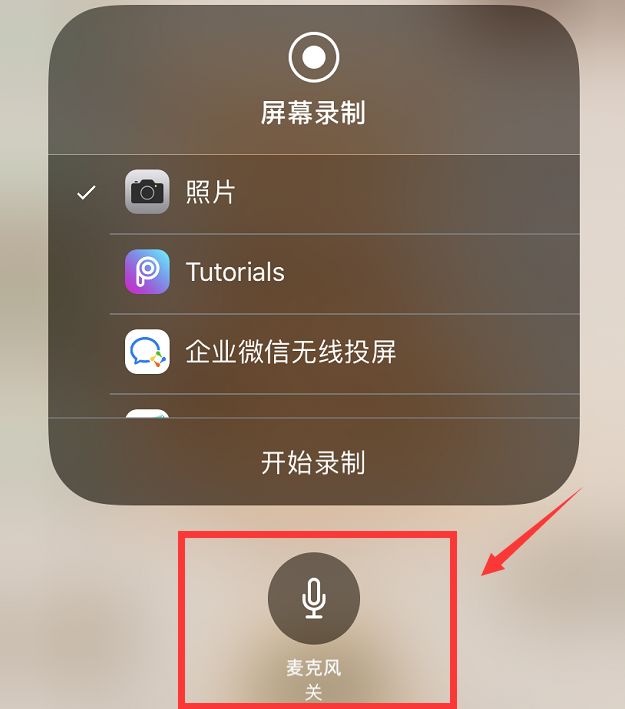Viewport: 625px width, 709px height.
Task: Toggle the 麦克风 microphone button
Action: coord(314,598)
